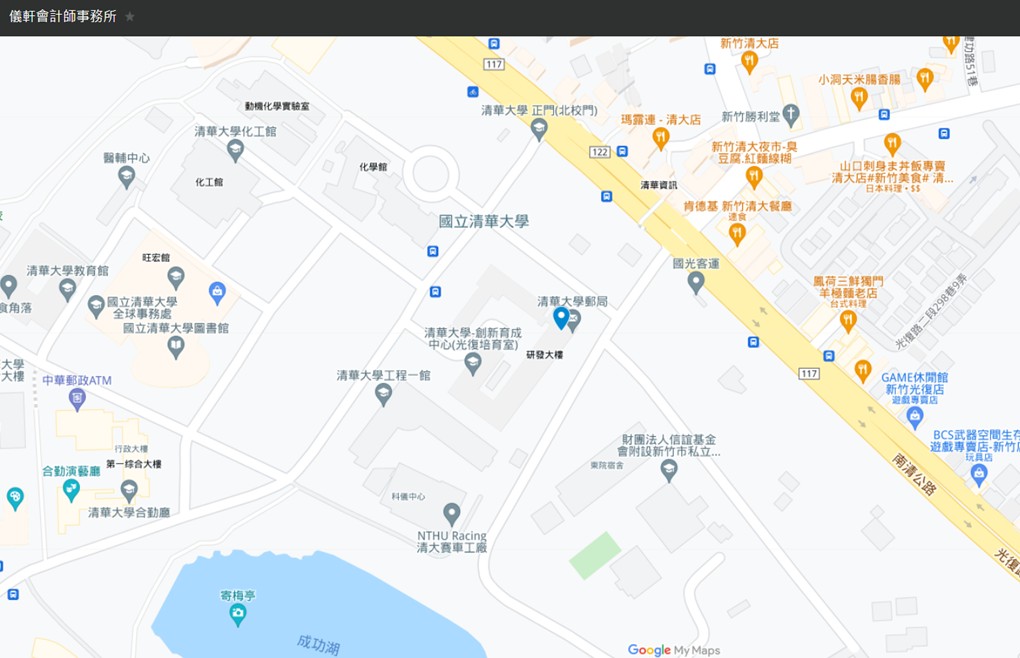Star the 儀軒會計師事務所 map

pyautogui.click(x=130, y=17)
